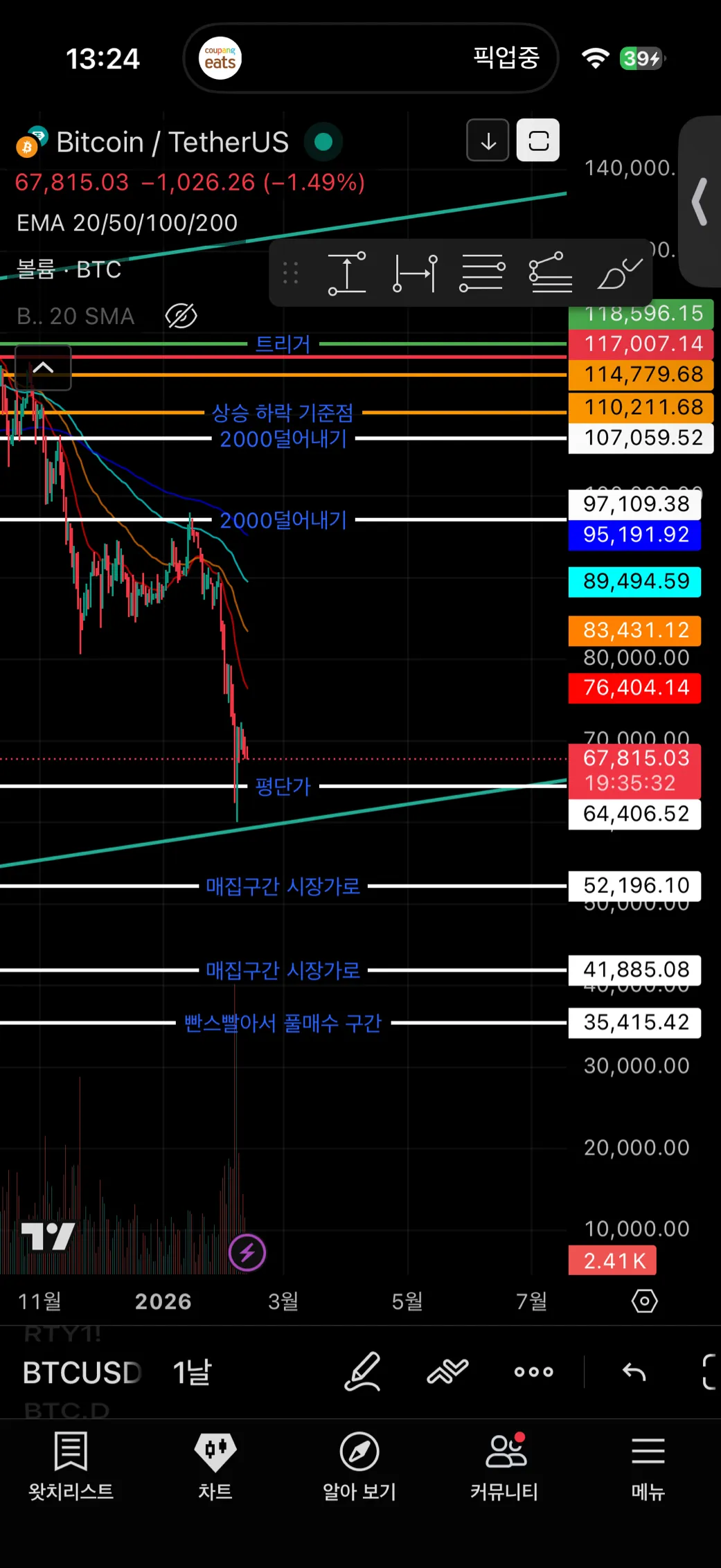Go to the 알아 보기 tab
Screen dimensions: 721x1568
coord(359,1465)
